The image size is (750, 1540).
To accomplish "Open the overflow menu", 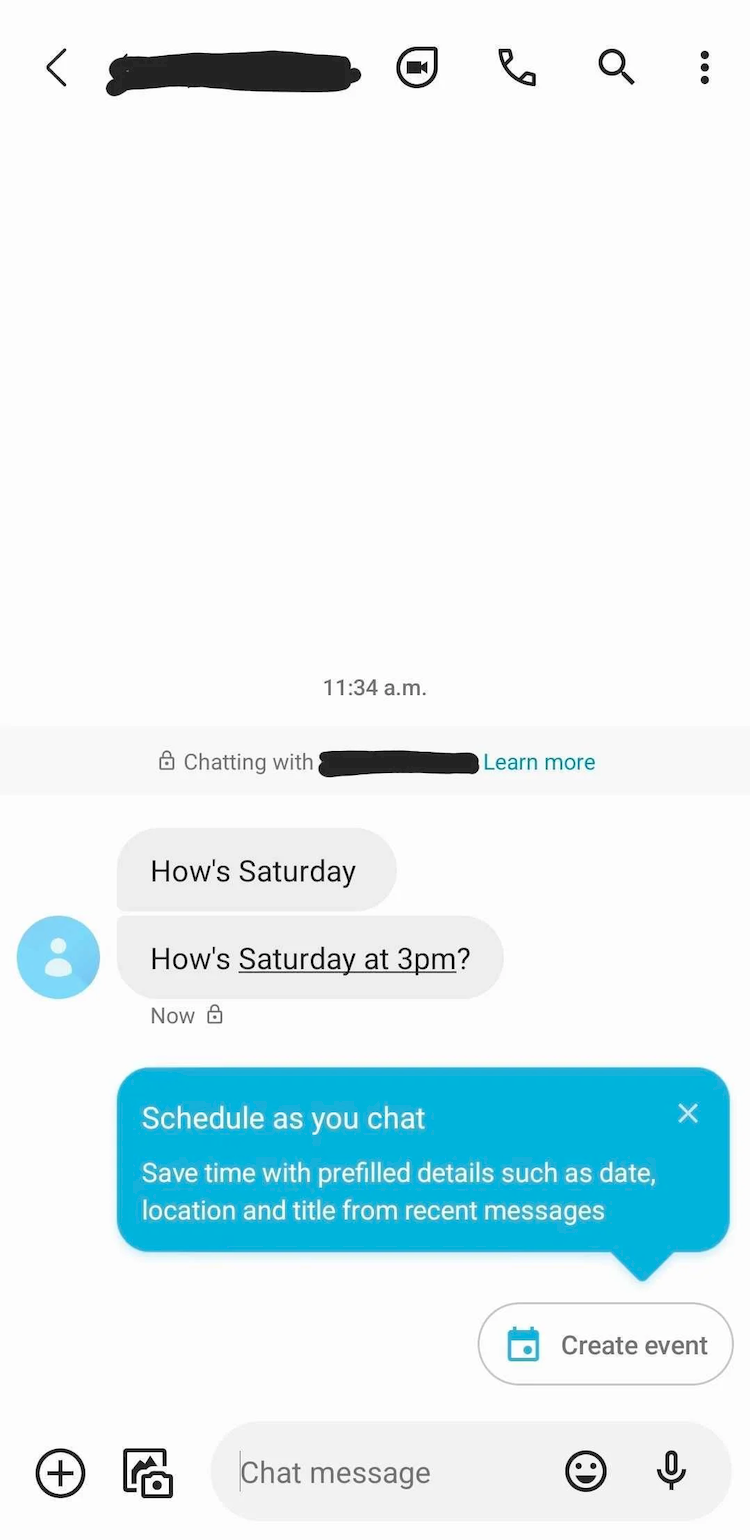I will point(705,68).
